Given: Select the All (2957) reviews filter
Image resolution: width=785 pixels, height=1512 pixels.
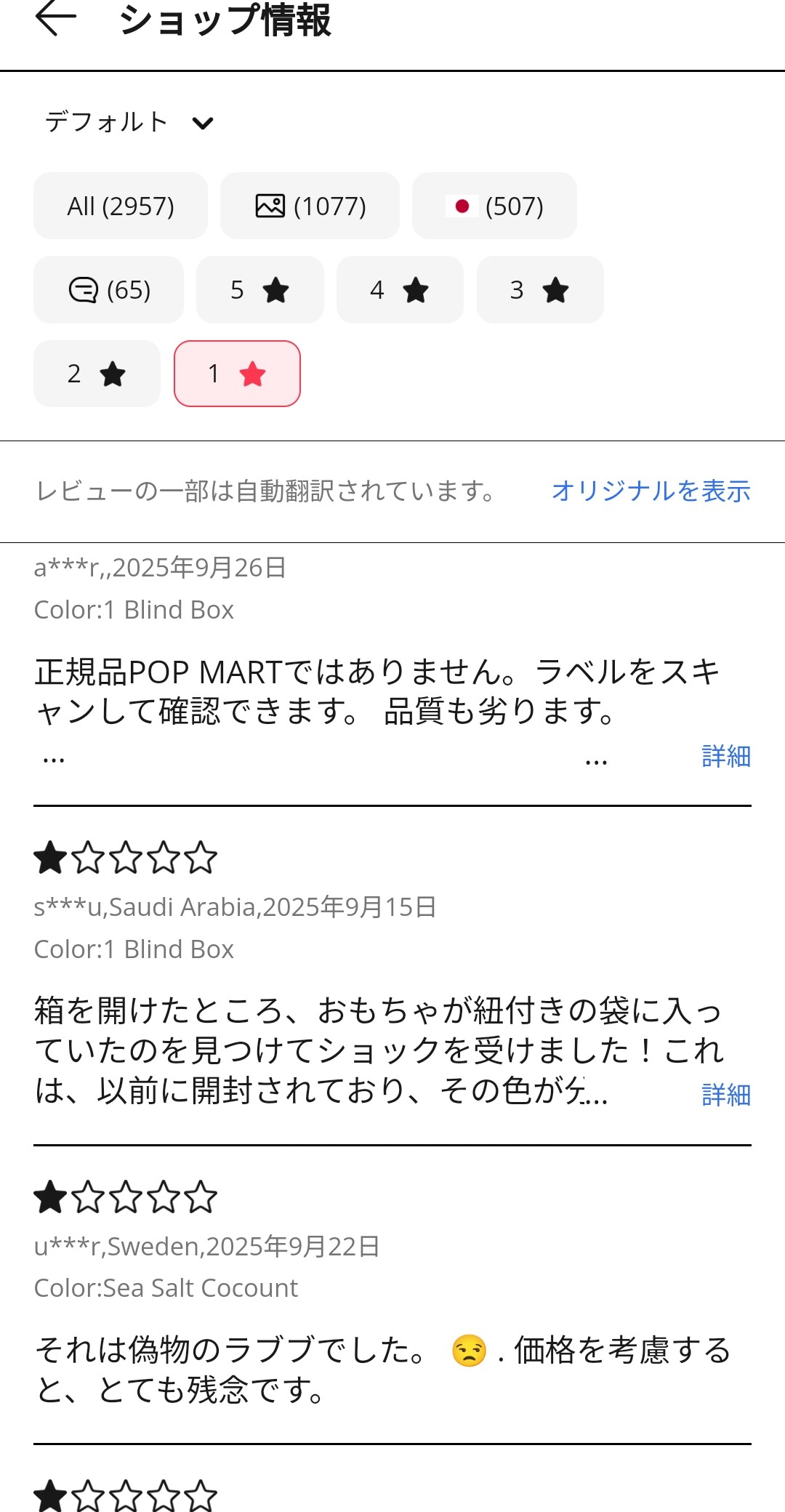Looking at the screenshot, I should pos(121,206).
